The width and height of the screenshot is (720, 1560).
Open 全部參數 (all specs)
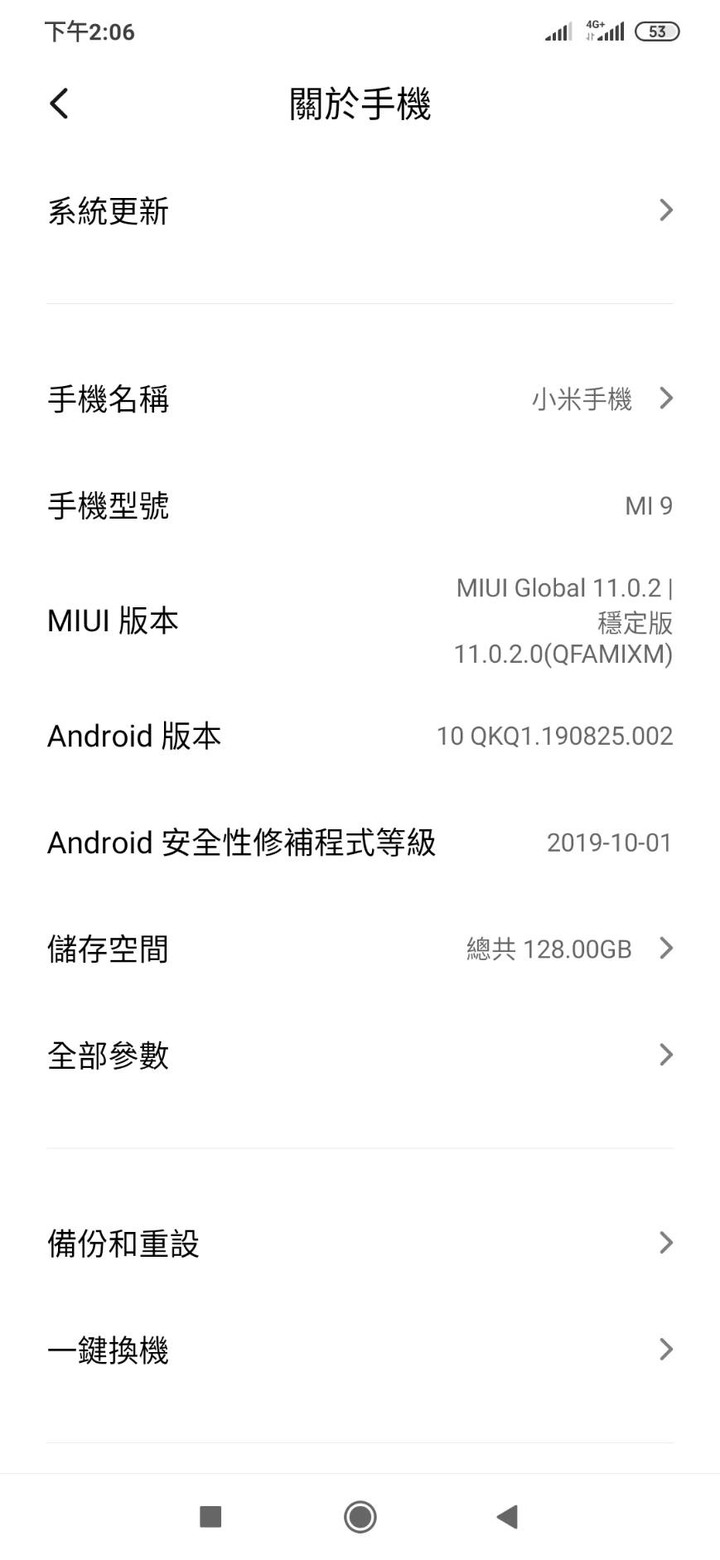tap(360, 1055)
